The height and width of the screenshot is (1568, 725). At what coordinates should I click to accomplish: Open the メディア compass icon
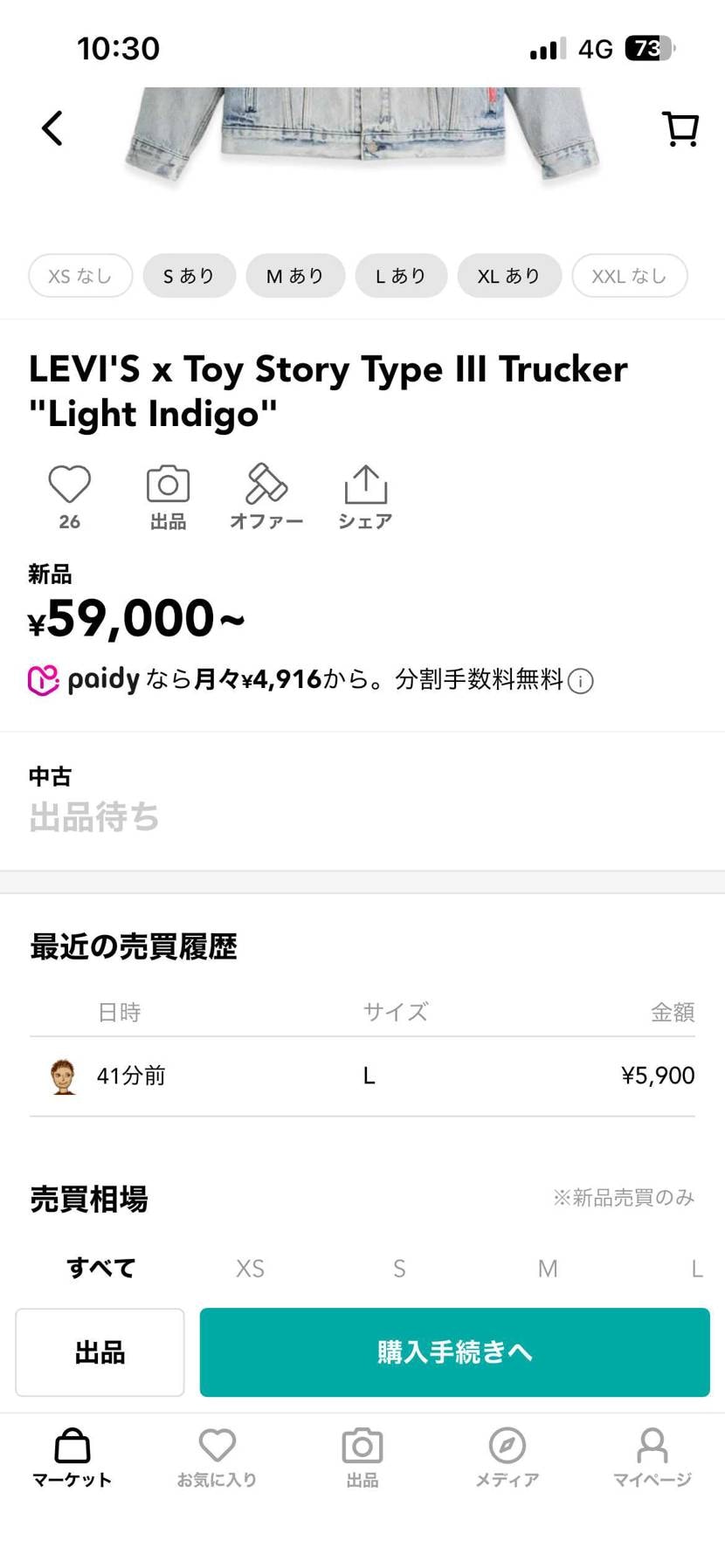pyautogui.click(x=507, y=1449)
